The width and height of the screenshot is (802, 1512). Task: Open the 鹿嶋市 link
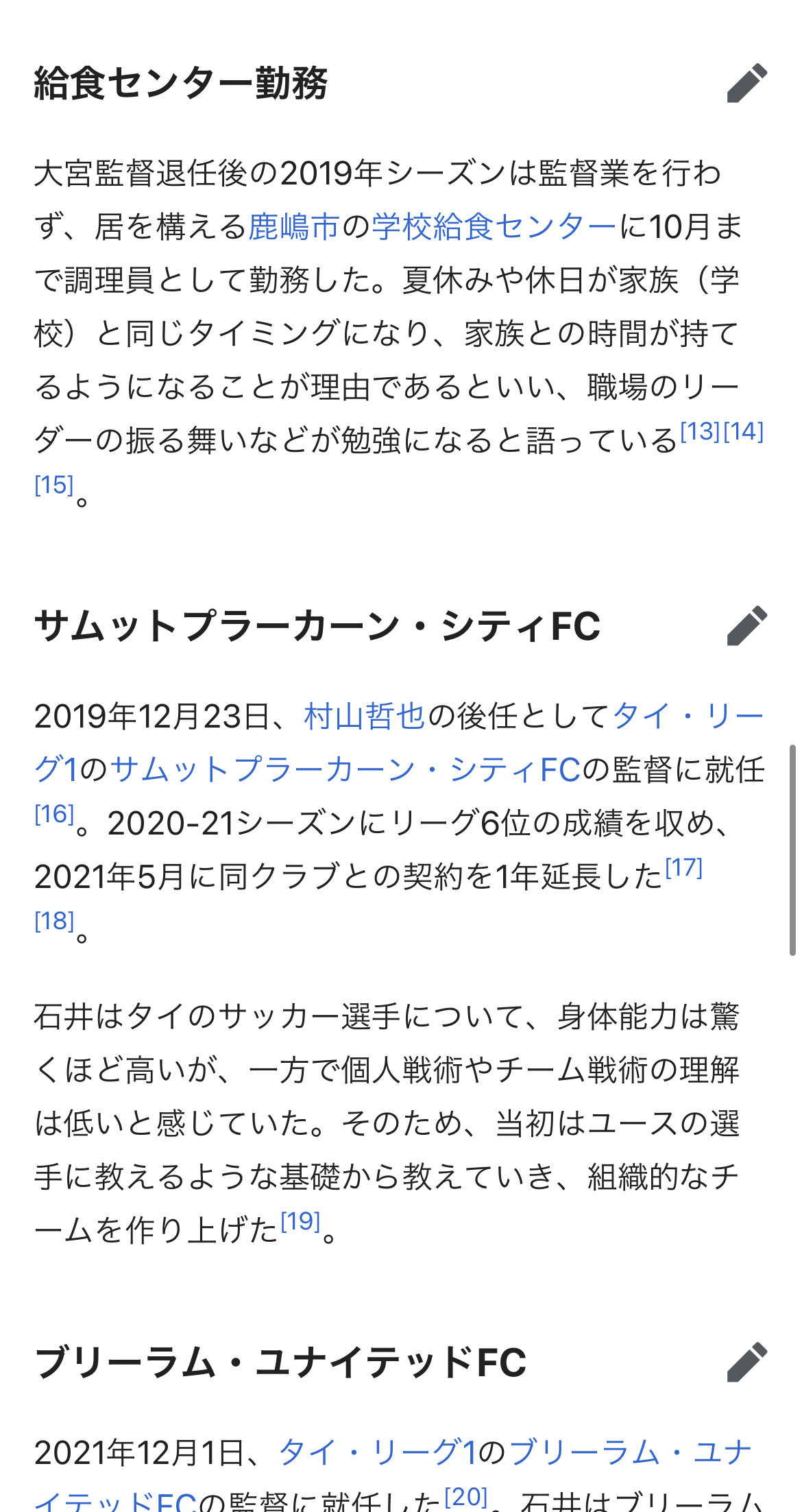[294, 227]
